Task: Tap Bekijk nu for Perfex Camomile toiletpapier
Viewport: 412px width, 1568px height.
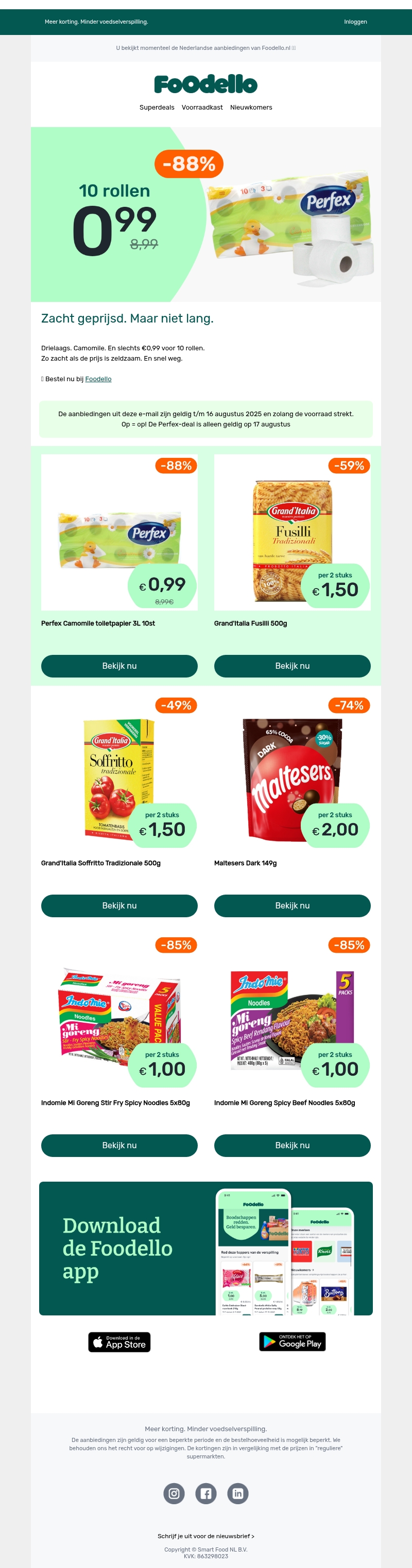Action: tap(119, 666)
